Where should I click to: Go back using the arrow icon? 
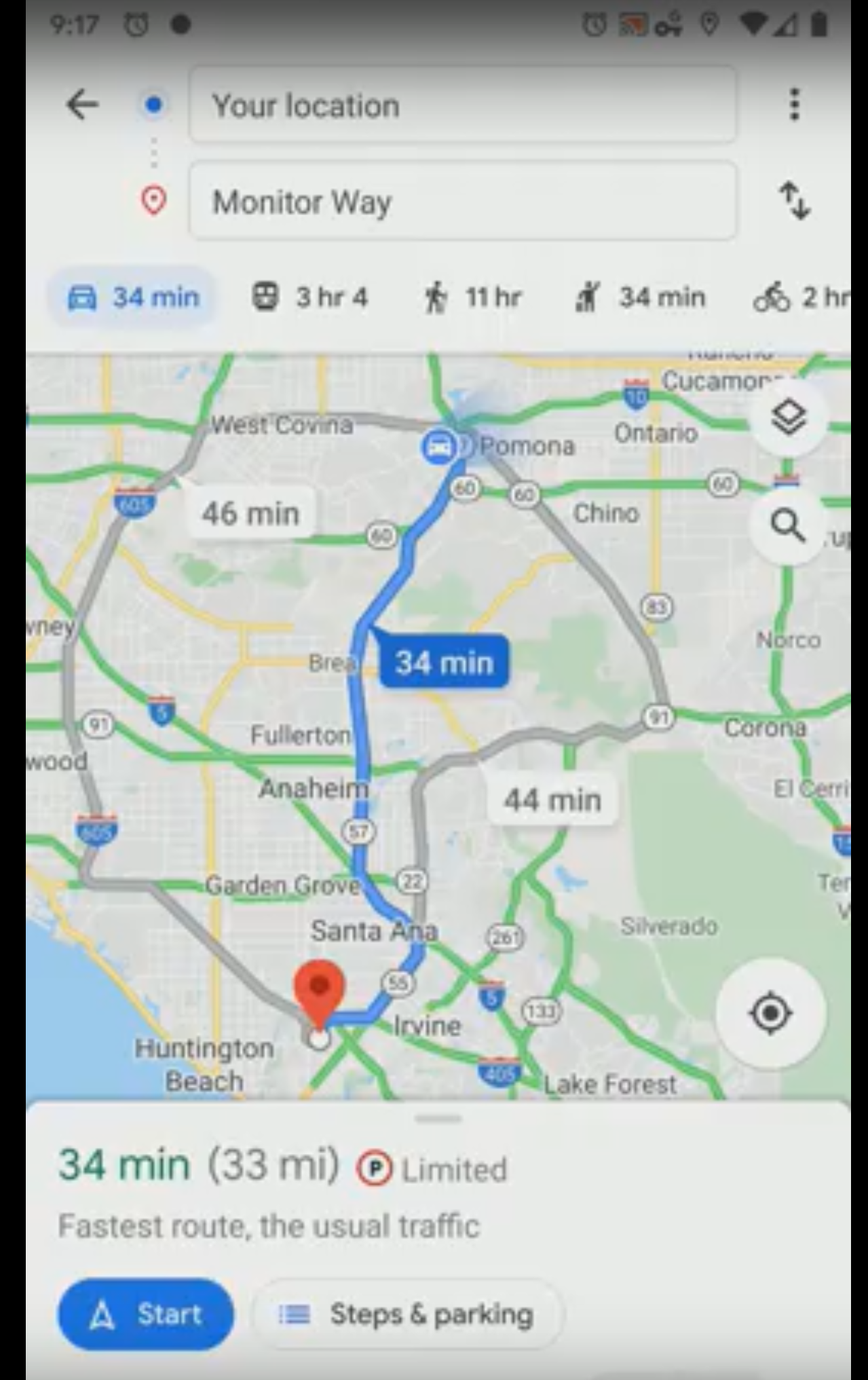(83, 105)
